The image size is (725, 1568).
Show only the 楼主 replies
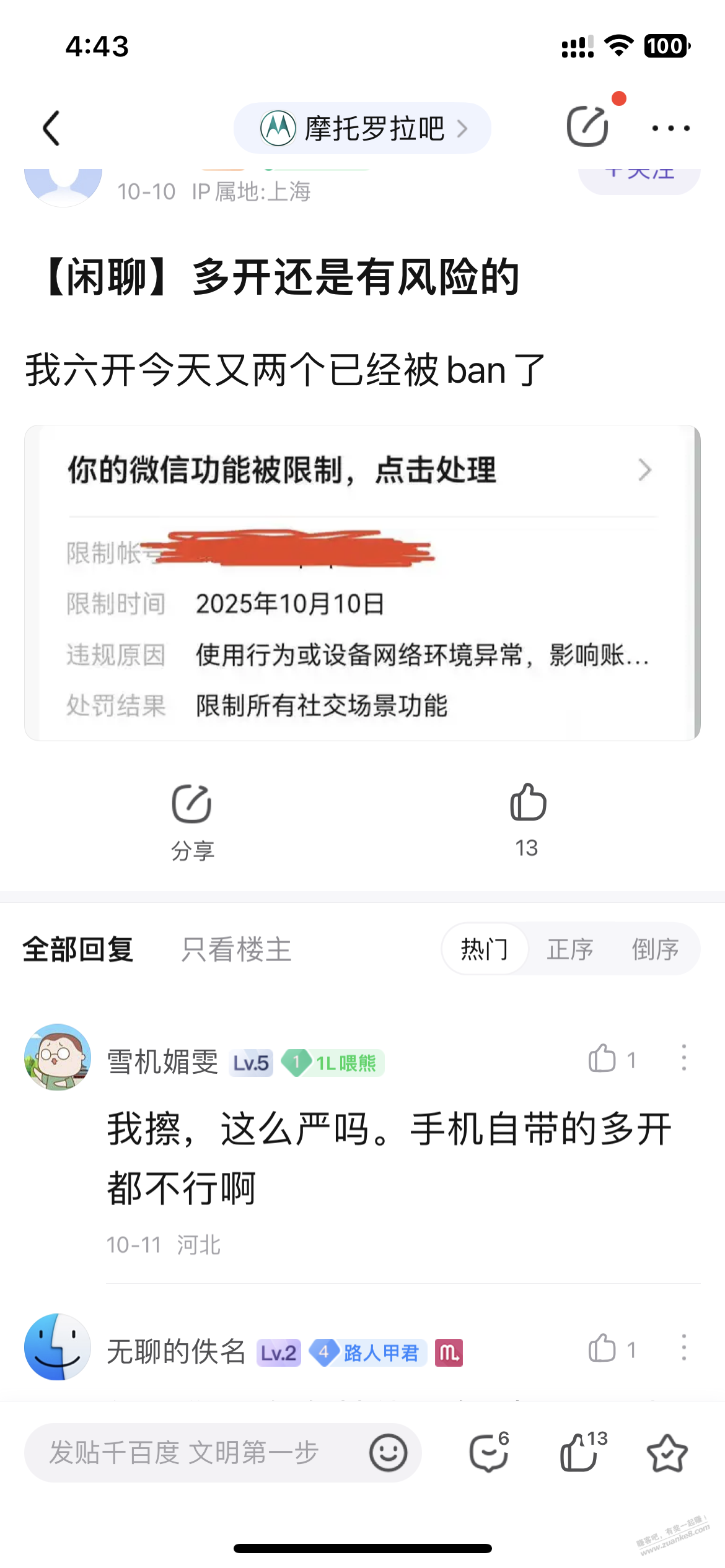click(x=236, y=949)
